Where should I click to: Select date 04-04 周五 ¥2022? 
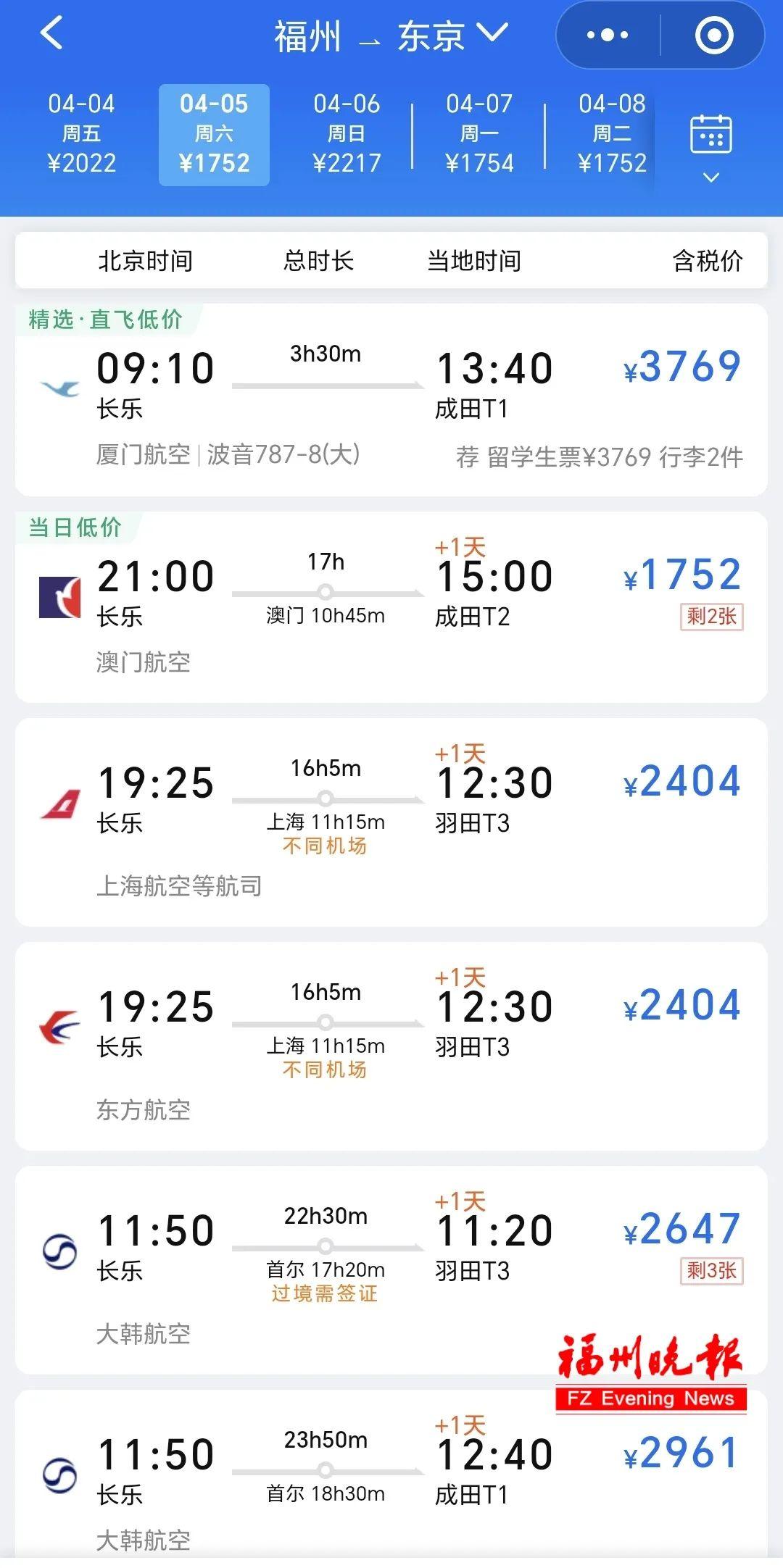tap(81, 134)
